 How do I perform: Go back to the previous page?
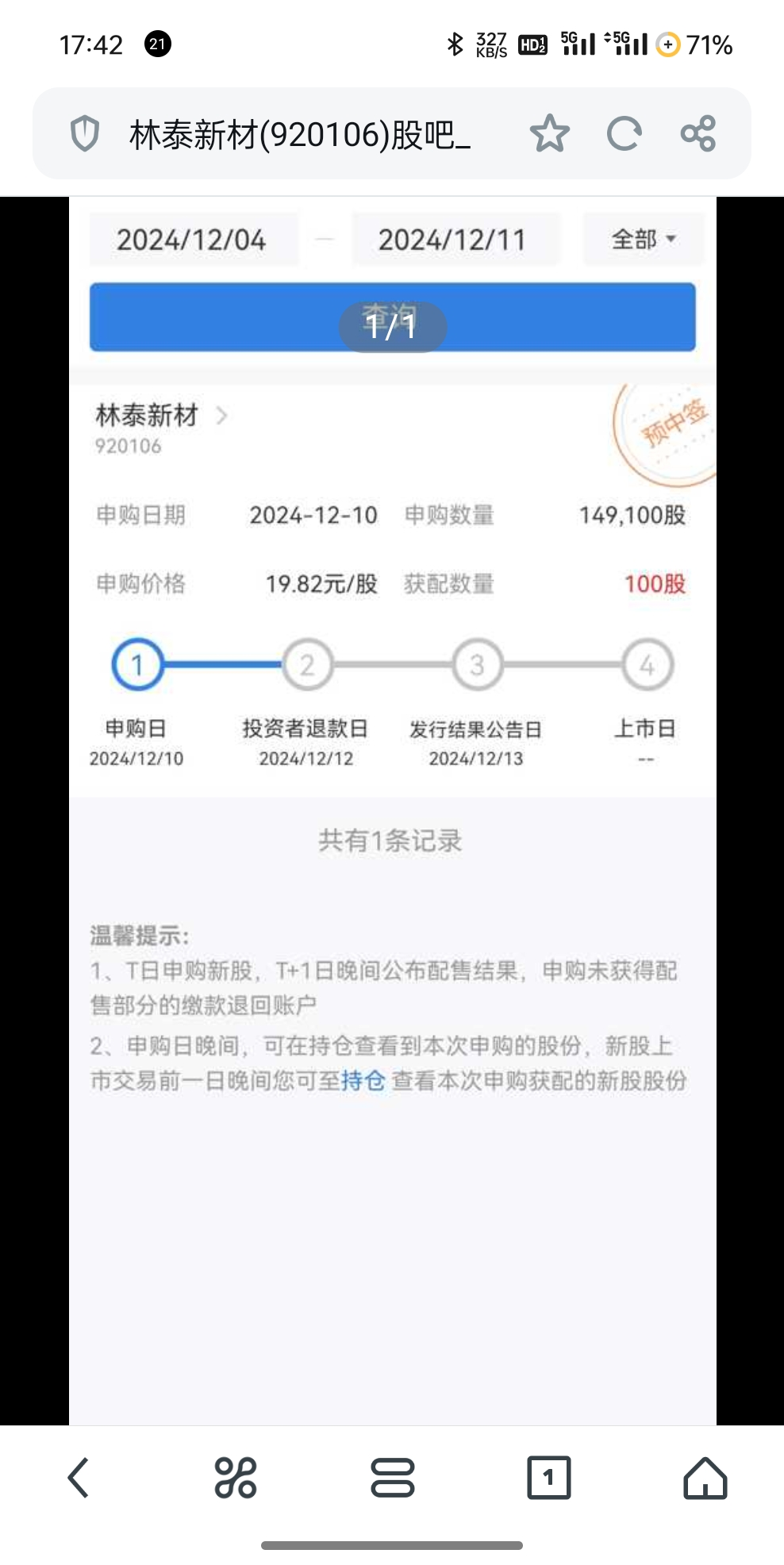click(78, 1478)
